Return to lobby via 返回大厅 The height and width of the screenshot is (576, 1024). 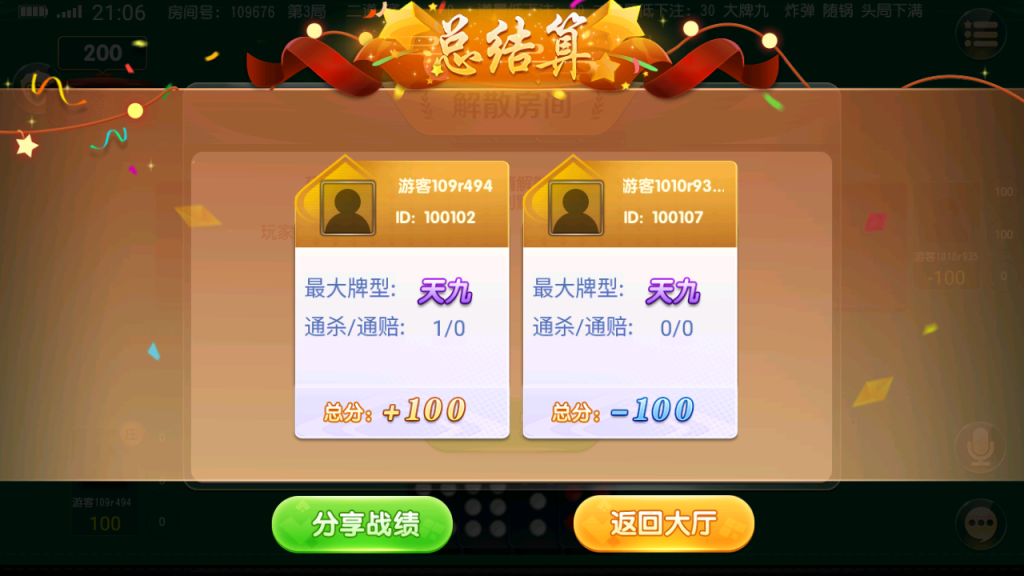coord(663,524)
